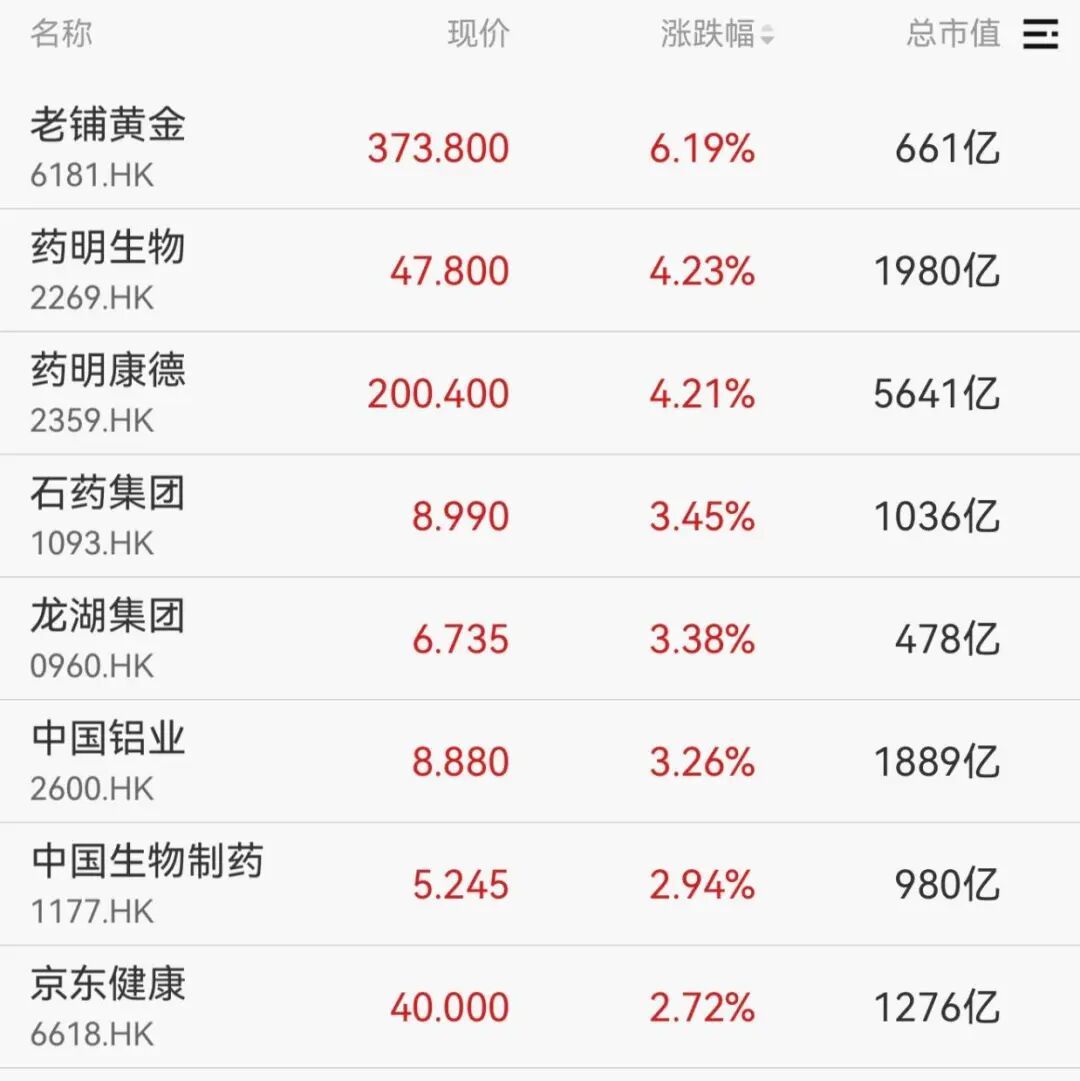Screen dimensions: 1080x1081
Task: Open 中国生物制药 1177.HK row
Action: coord(540,884)
